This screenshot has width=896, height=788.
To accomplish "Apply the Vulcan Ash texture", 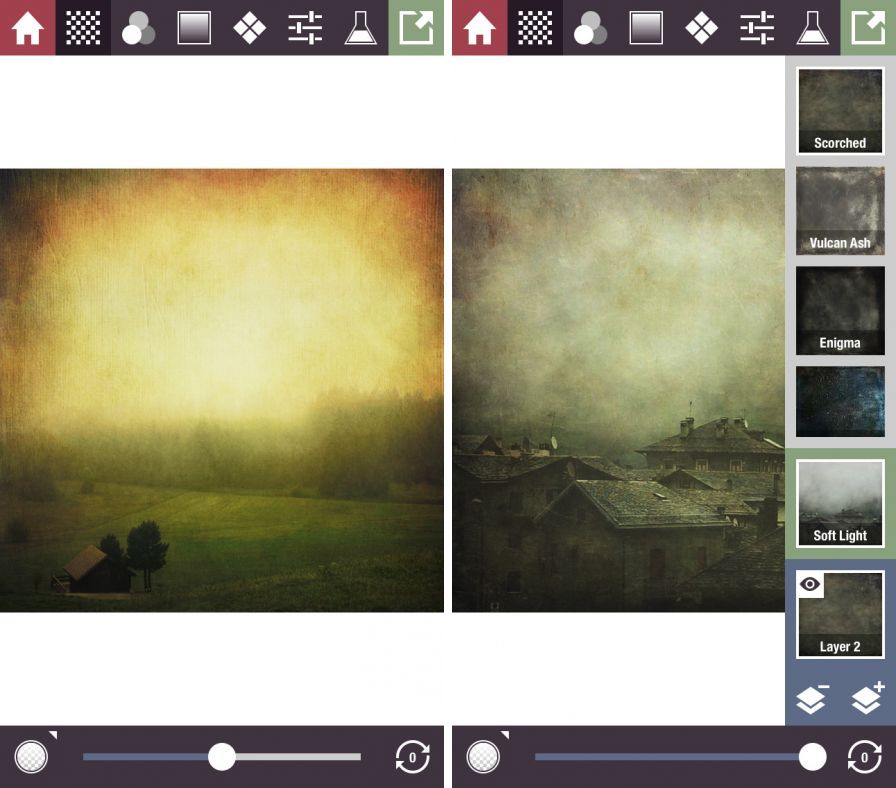I will (840, 211).
